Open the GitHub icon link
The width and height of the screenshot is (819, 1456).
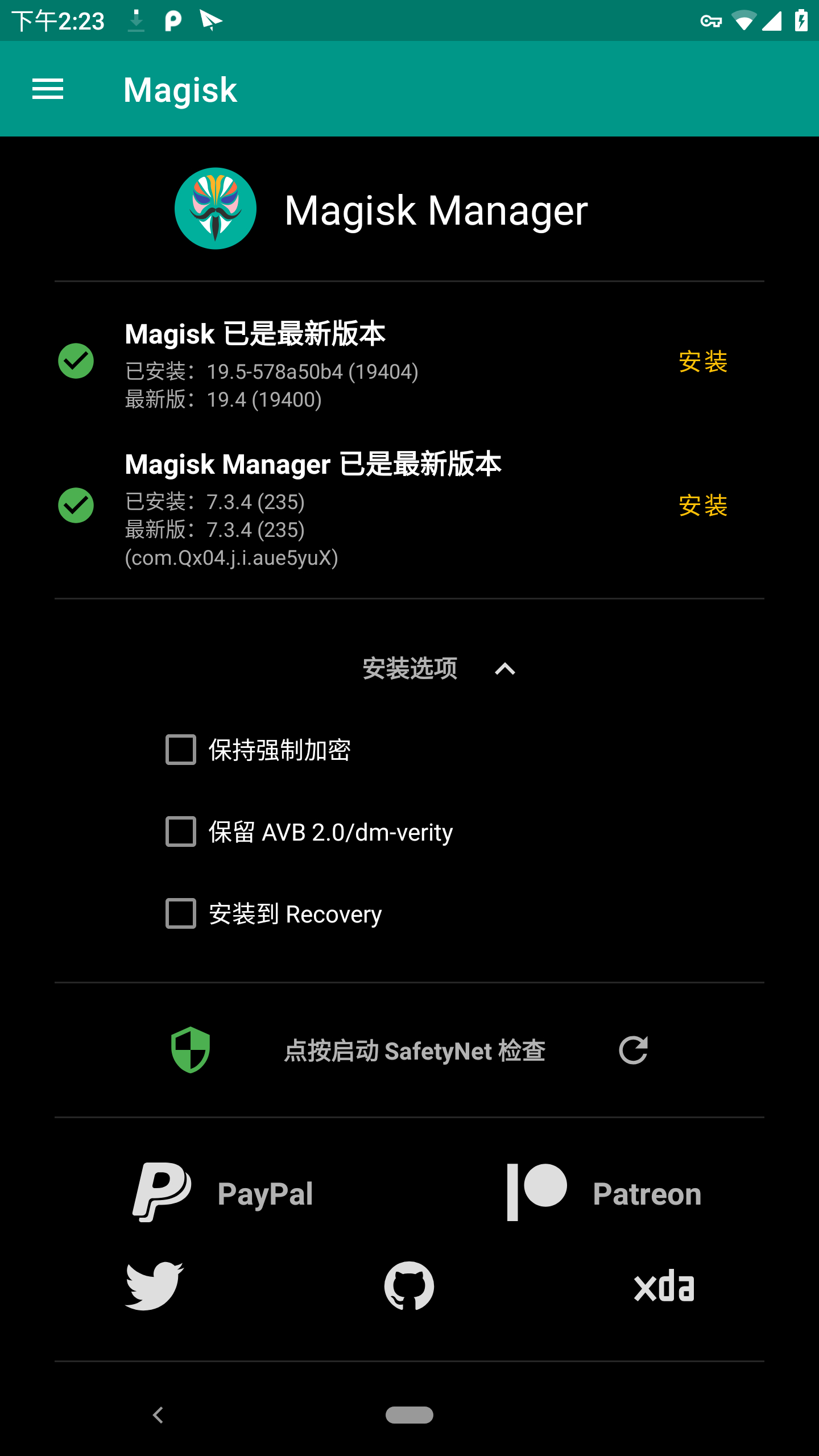409,1286
